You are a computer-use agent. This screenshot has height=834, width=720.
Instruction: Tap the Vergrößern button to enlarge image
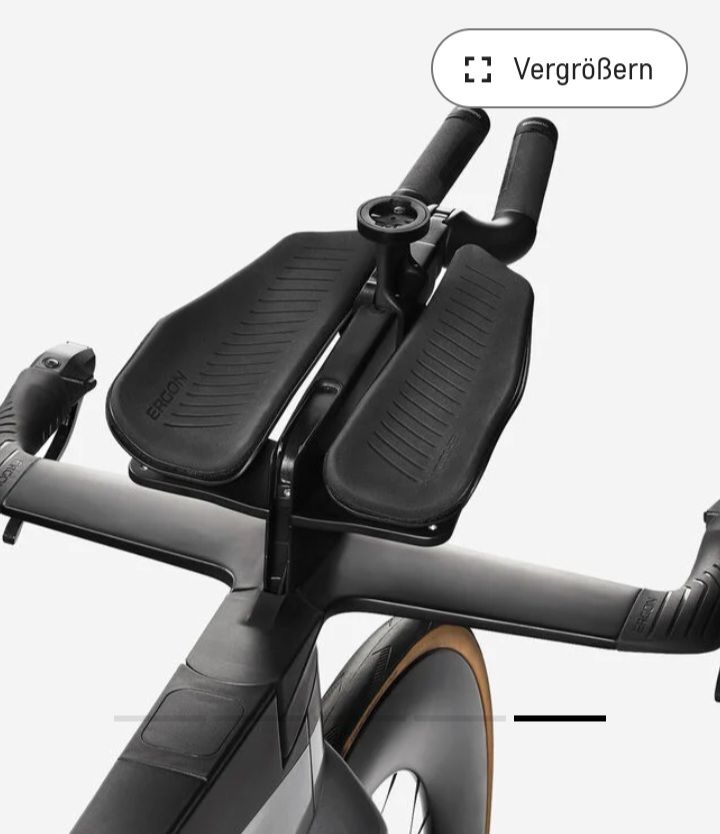click(559, 69)
